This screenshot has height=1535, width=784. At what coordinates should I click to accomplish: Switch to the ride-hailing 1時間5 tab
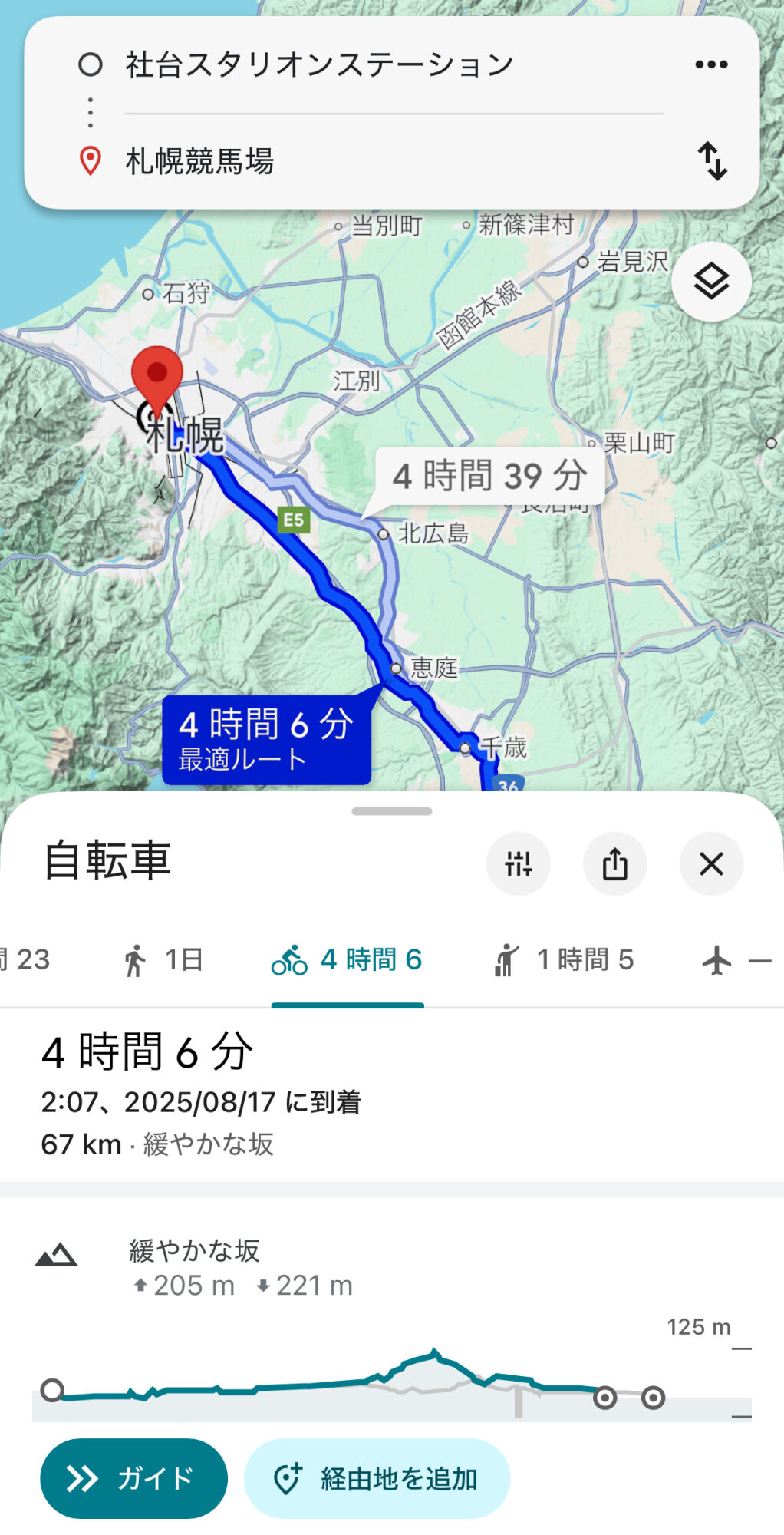click(564, 960)
